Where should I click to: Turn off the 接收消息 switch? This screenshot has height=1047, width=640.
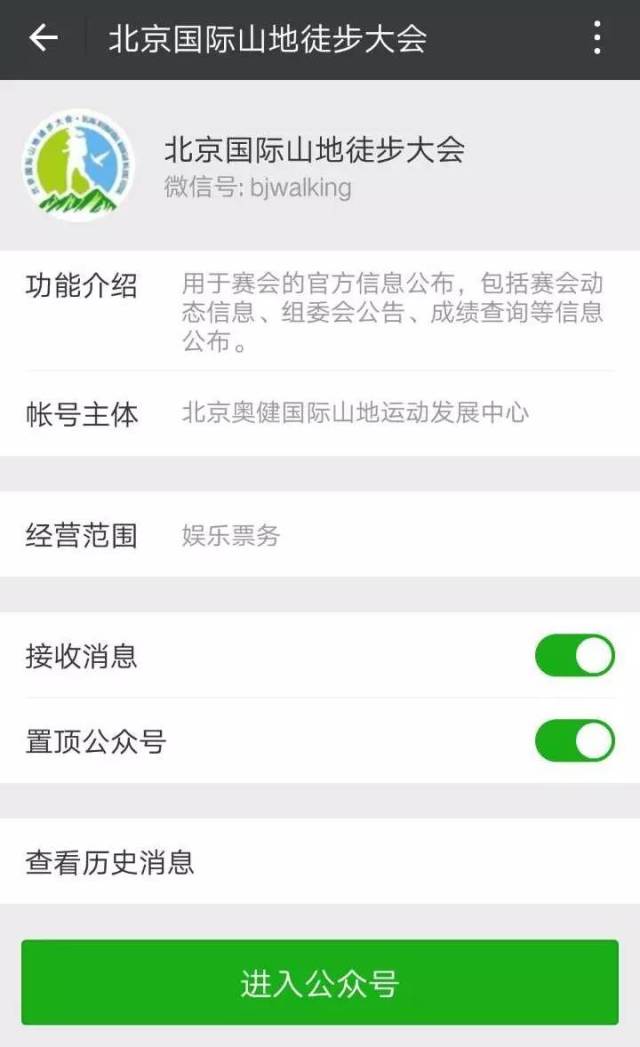(x=575, y=656)
